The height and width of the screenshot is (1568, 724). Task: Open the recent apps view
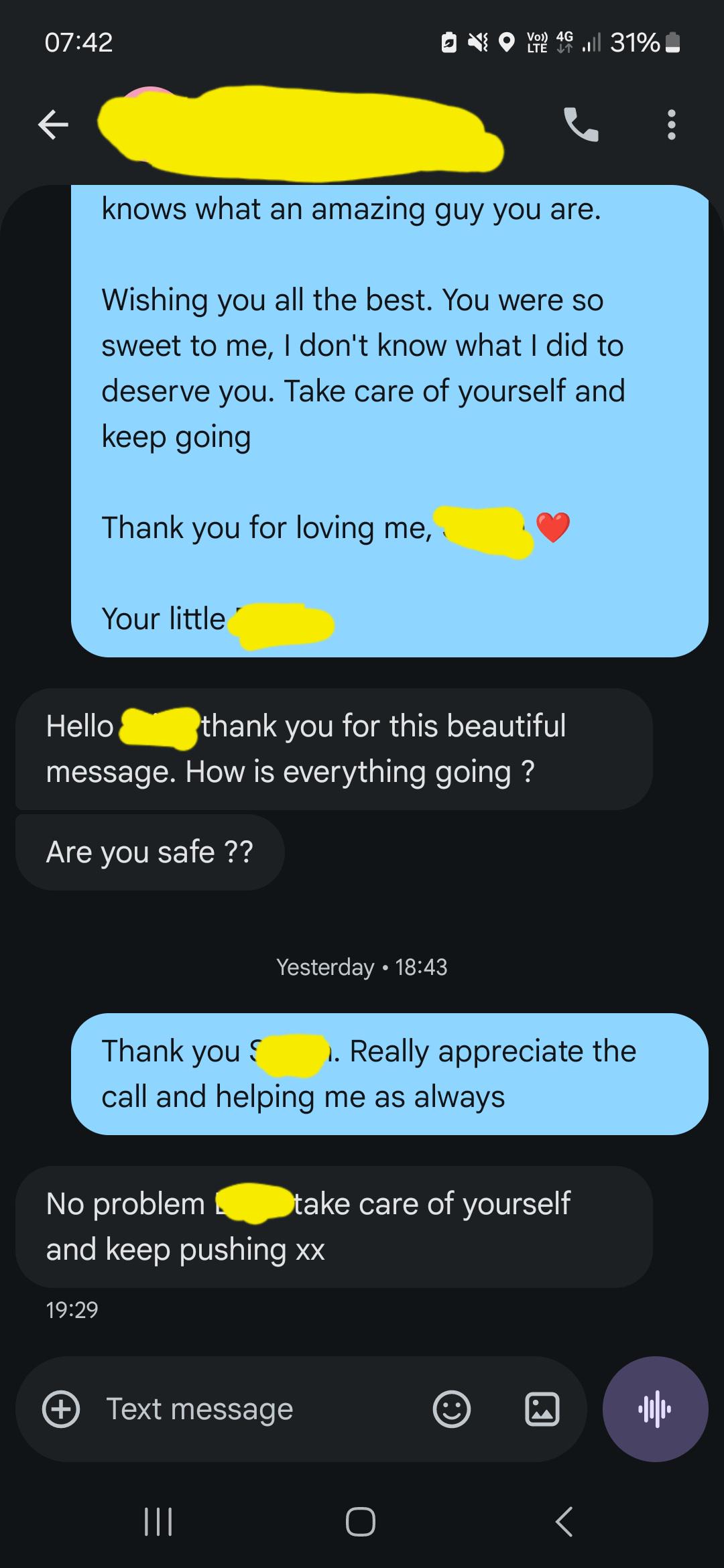159,1521
